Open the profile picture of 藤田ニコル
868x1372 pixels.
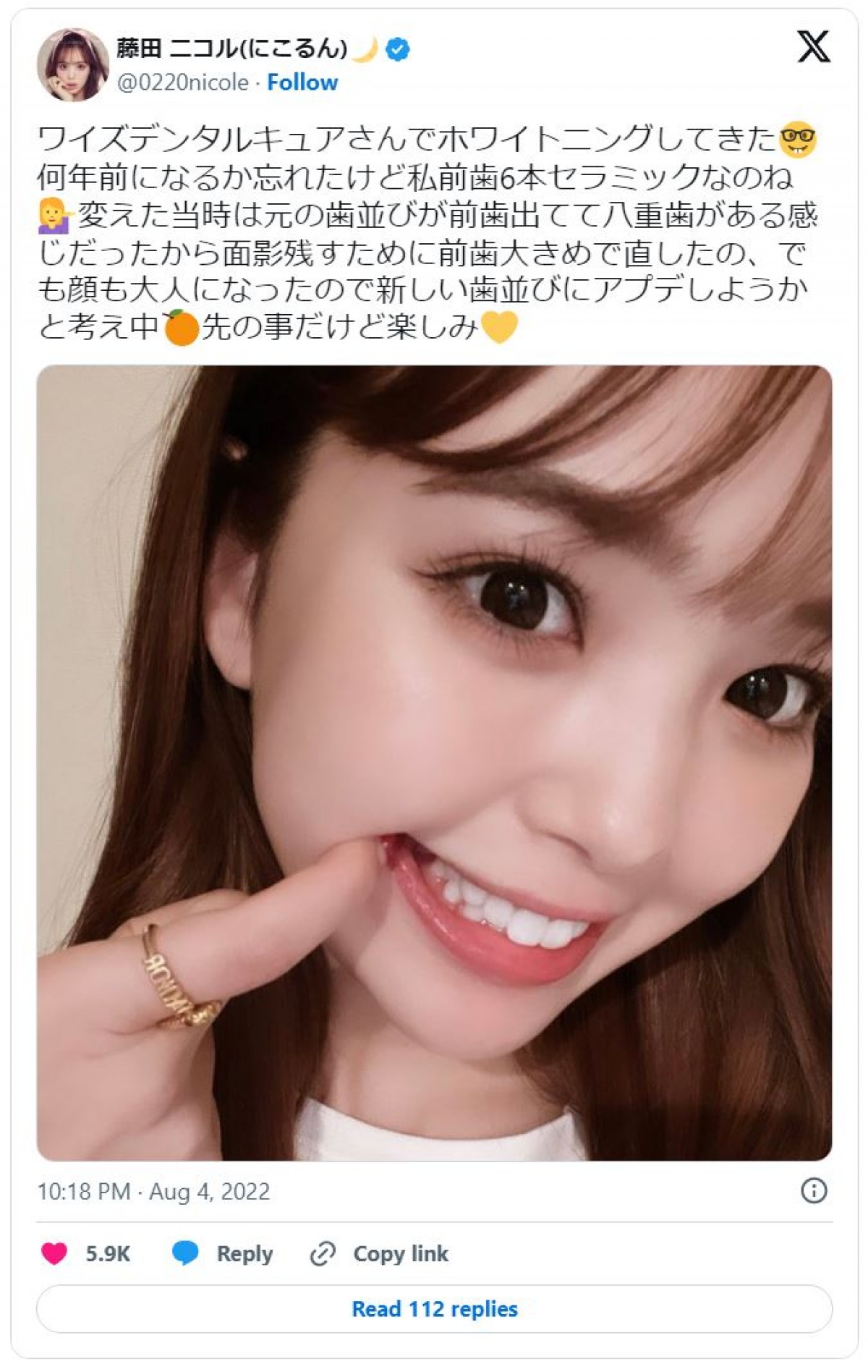(x=72, y=64)
